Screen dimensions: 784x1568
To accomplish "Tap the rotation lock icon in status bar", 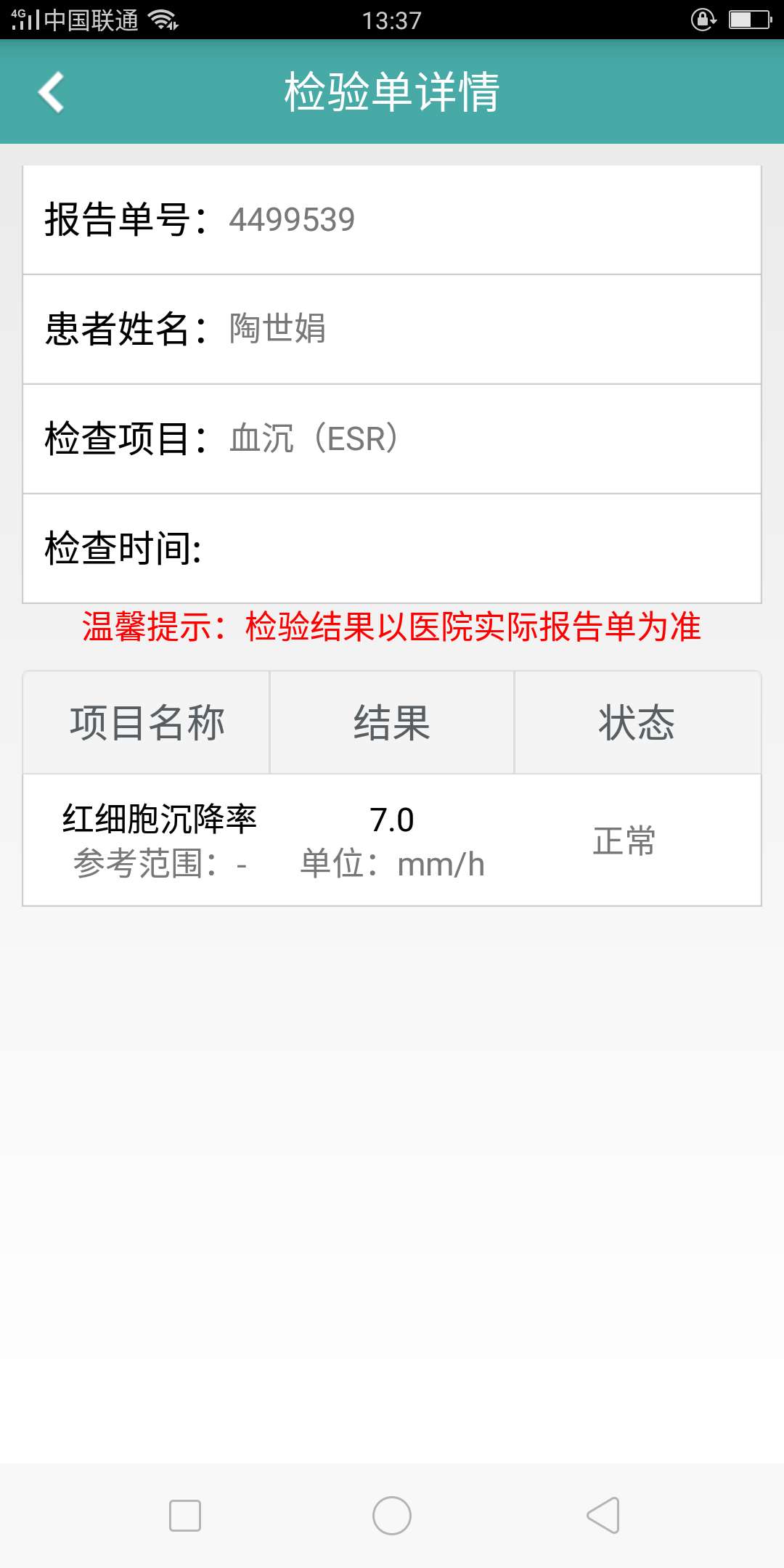I will click(701, 20).
